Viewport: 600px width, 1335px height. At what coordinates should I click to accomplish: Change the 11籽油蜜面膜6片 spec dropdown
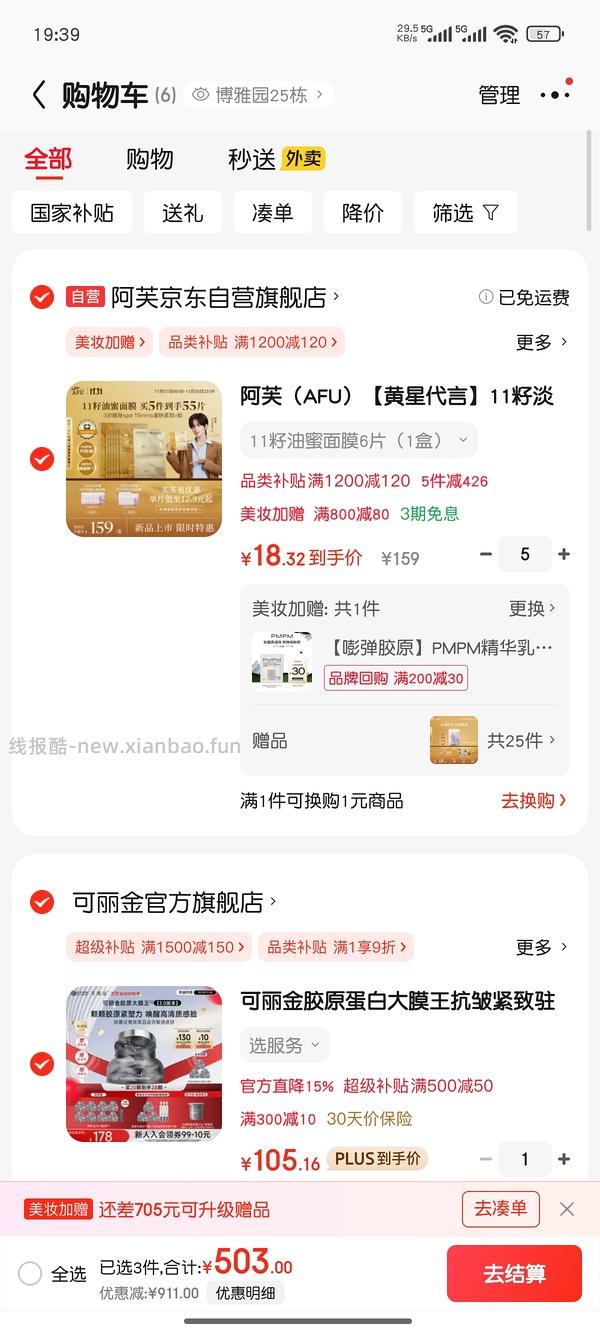pos(358,440)
